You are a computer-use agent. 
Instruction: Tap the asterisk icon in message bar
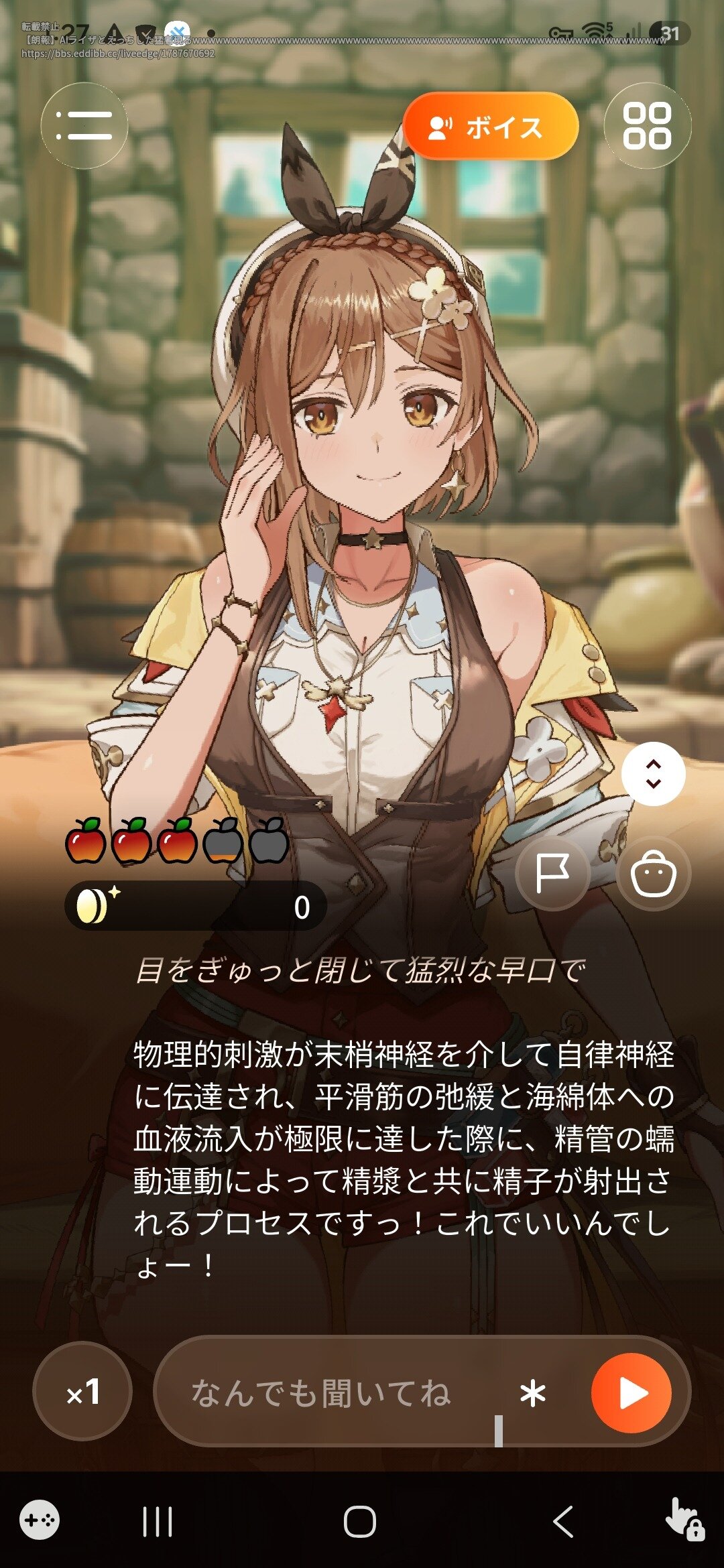coord(533,1394)
